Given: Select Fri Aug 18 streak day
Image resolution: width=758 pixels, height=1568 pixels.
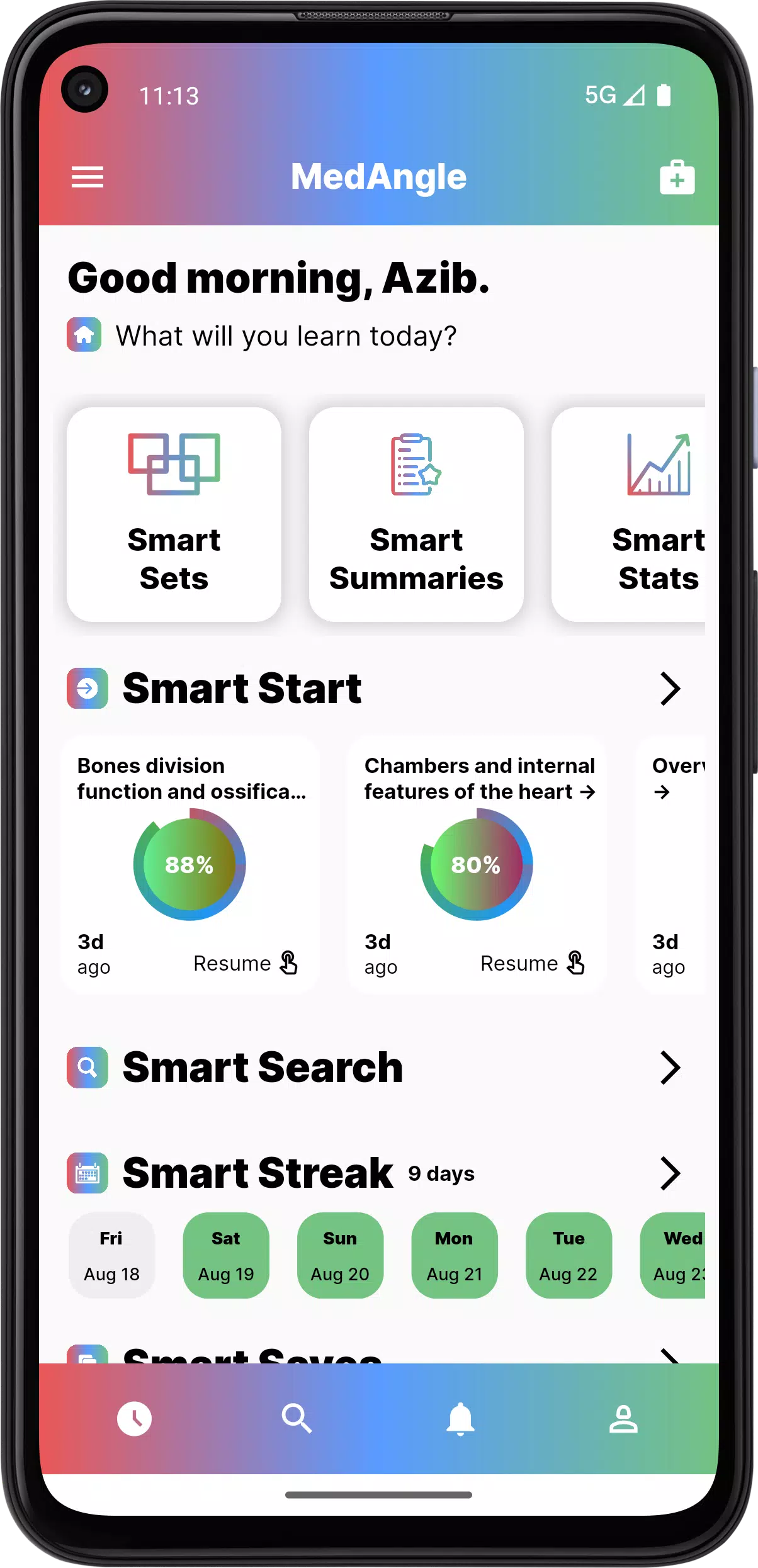Looking at the screenshot, I should pos(111,1255).
